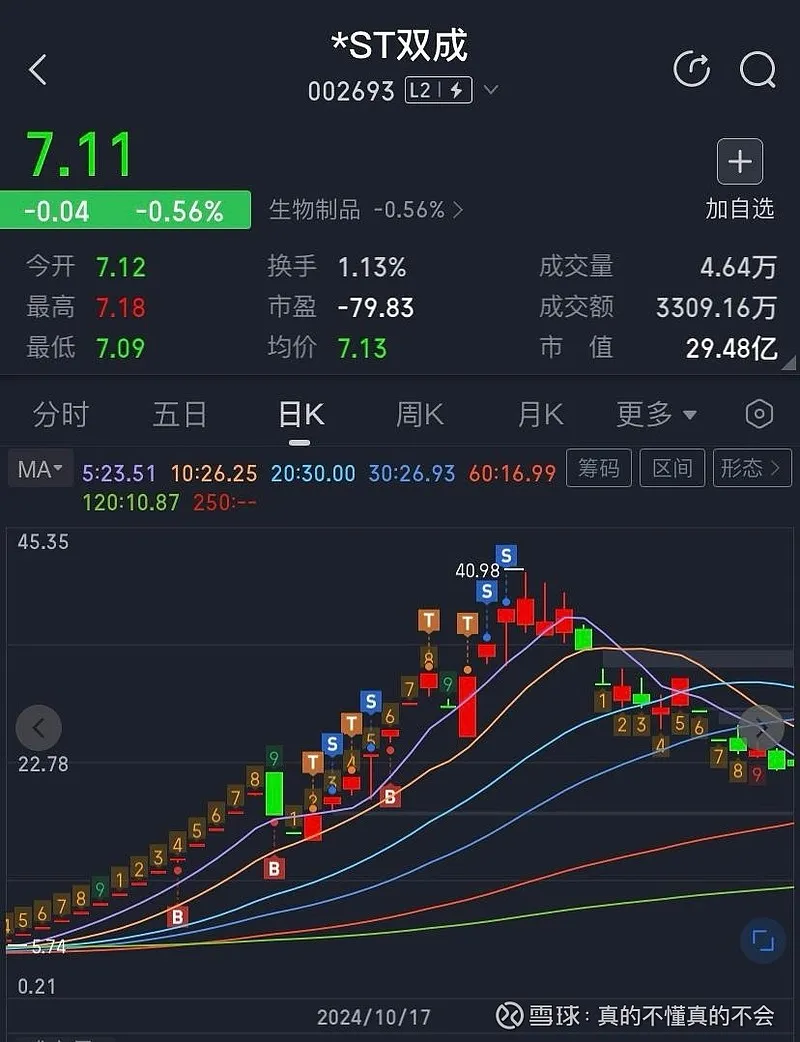
Task: Switch to the 月K chart tab
Action: coord(540,414)
